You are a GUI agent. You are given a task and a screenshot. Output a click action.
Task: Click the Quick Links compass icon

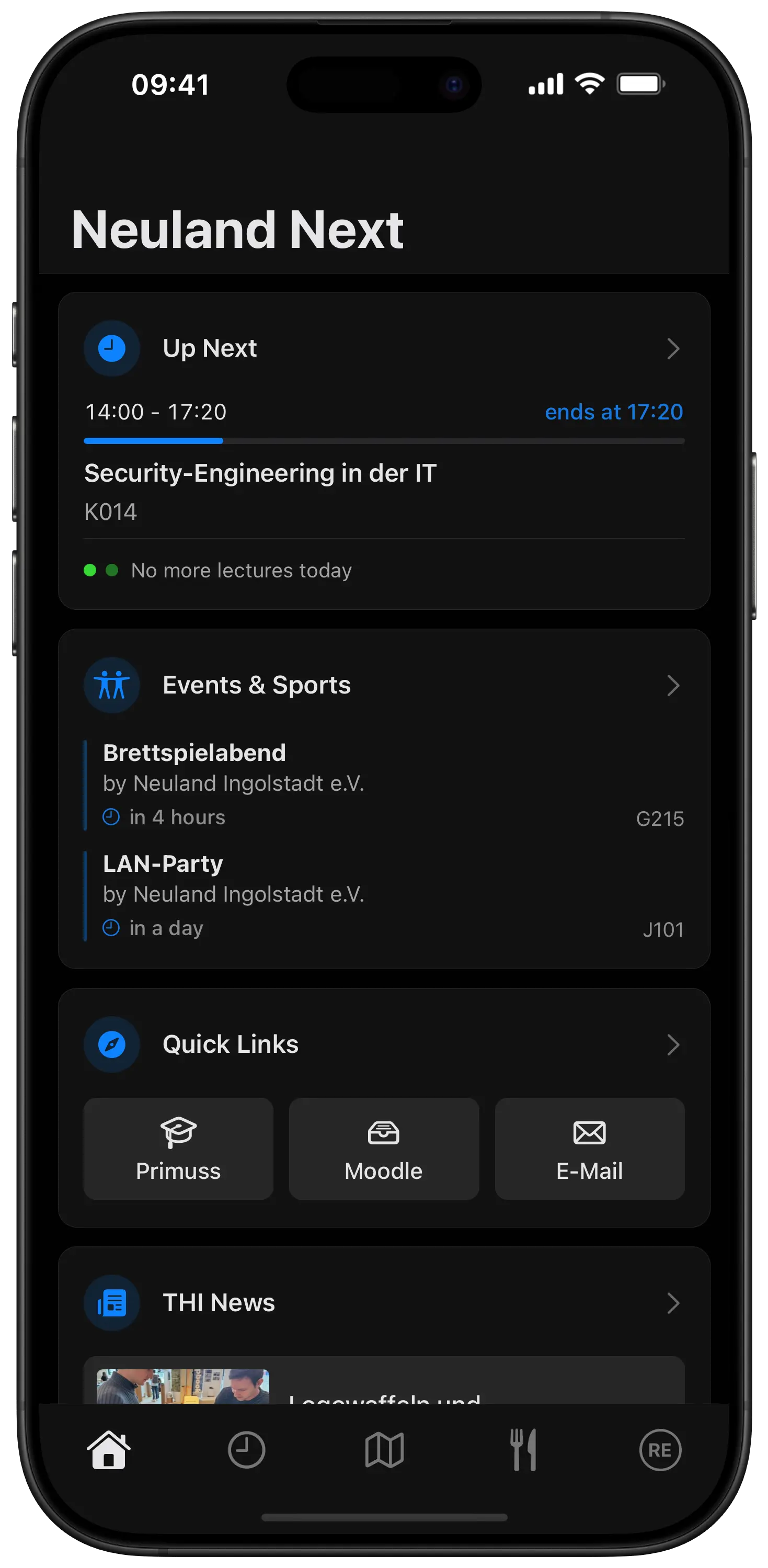click(x=111, y=1043)
